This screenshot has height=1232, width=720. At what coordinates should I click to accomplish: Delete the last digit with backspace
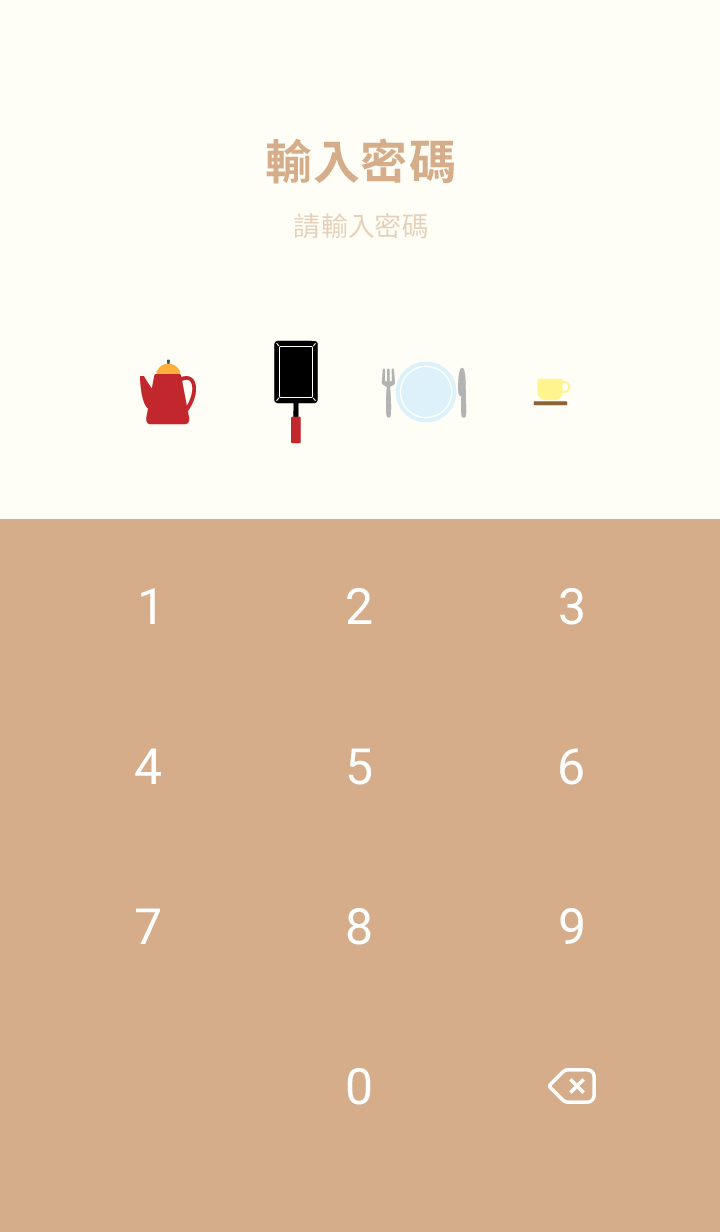[572, 1086]
